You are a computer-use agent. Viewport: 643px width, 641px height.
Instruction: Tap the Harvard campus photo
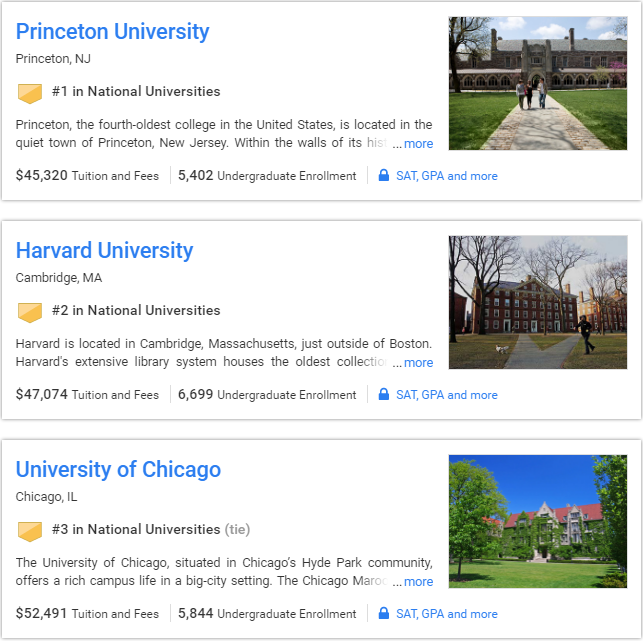click(537, 302)
